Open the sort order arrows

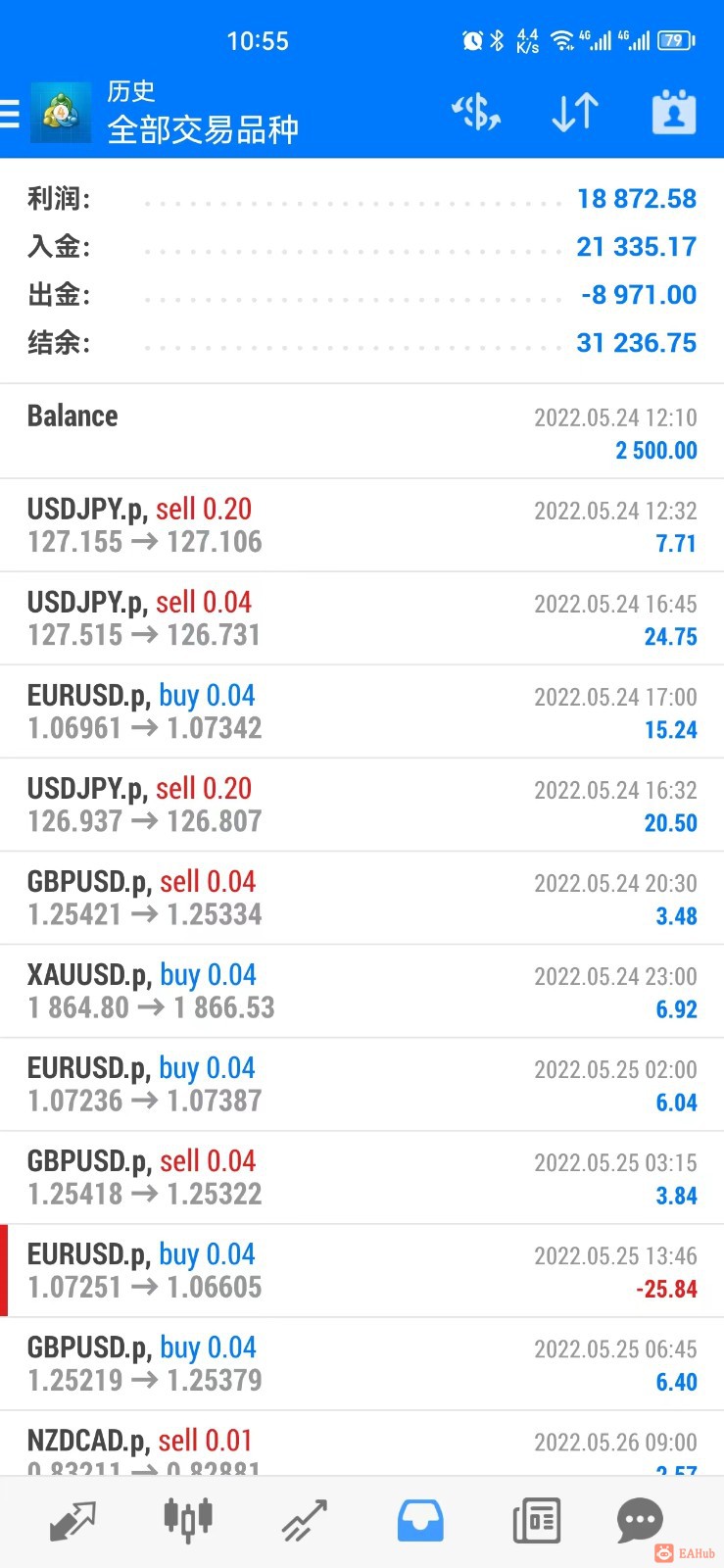click(x=575, y=114)
